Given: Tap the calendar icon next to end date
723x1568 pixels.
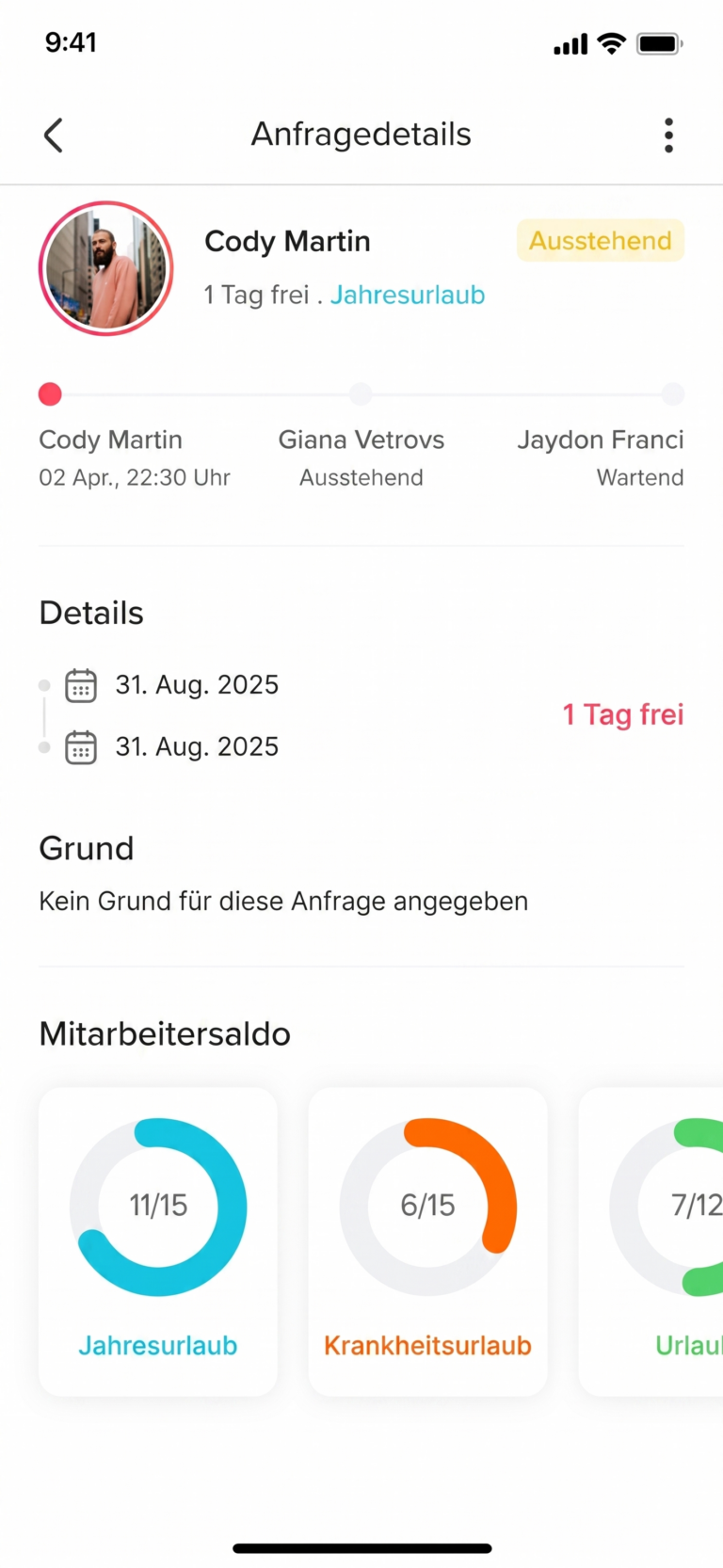Looking at the screenshot, I should click(x=81, y=746).
